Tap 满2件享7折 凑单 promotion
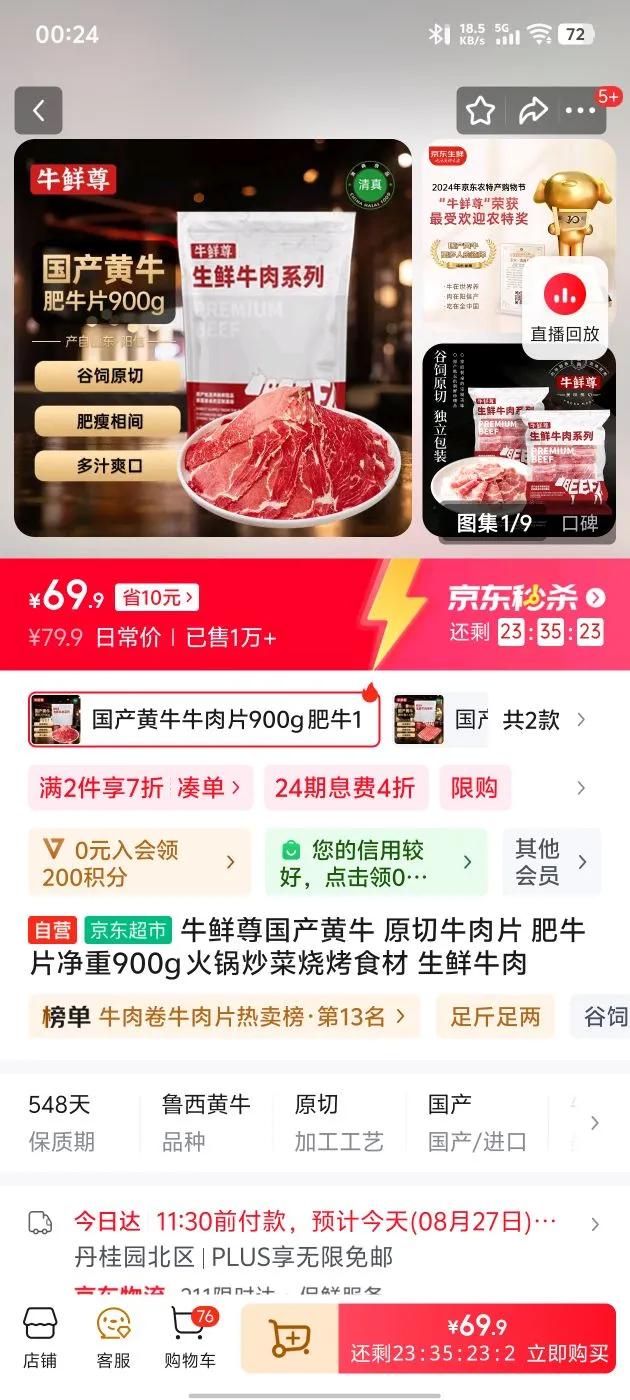630x1400 pixels. (141, 788)
